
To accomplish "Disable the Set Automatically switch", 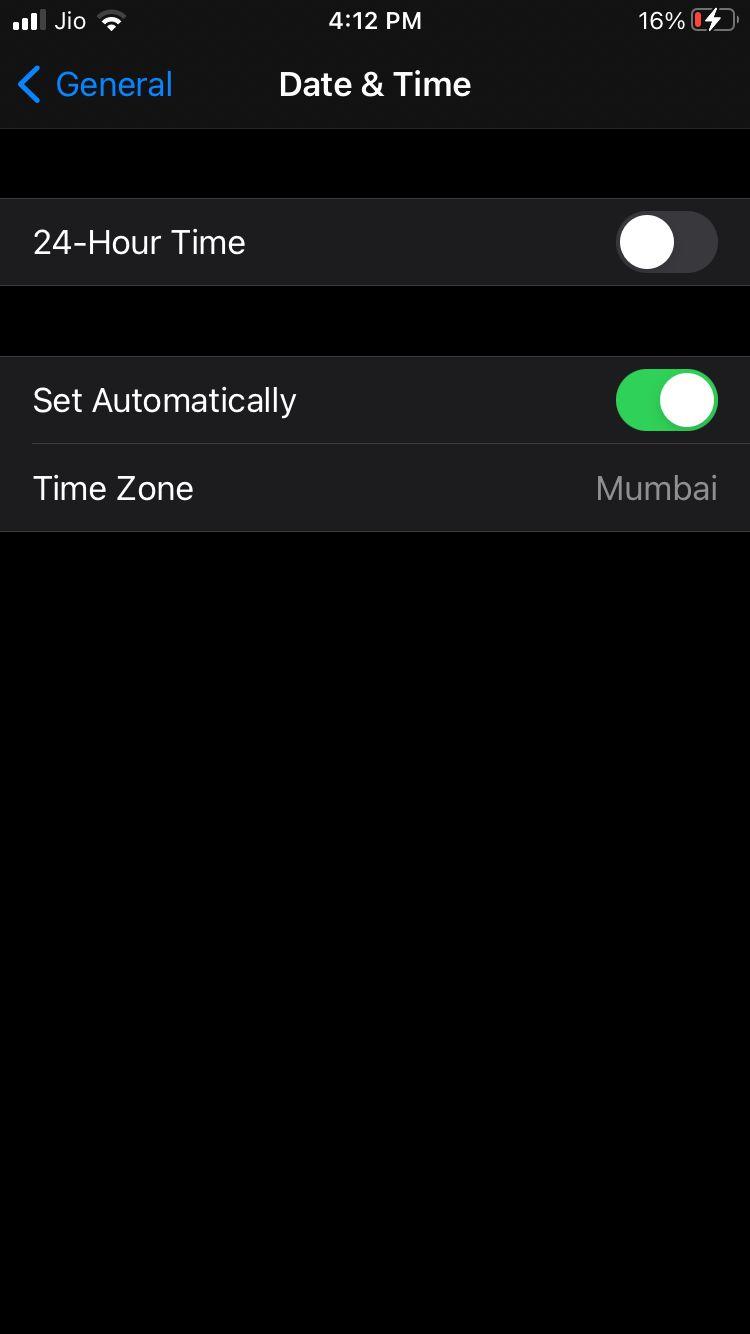I will 667,400.
